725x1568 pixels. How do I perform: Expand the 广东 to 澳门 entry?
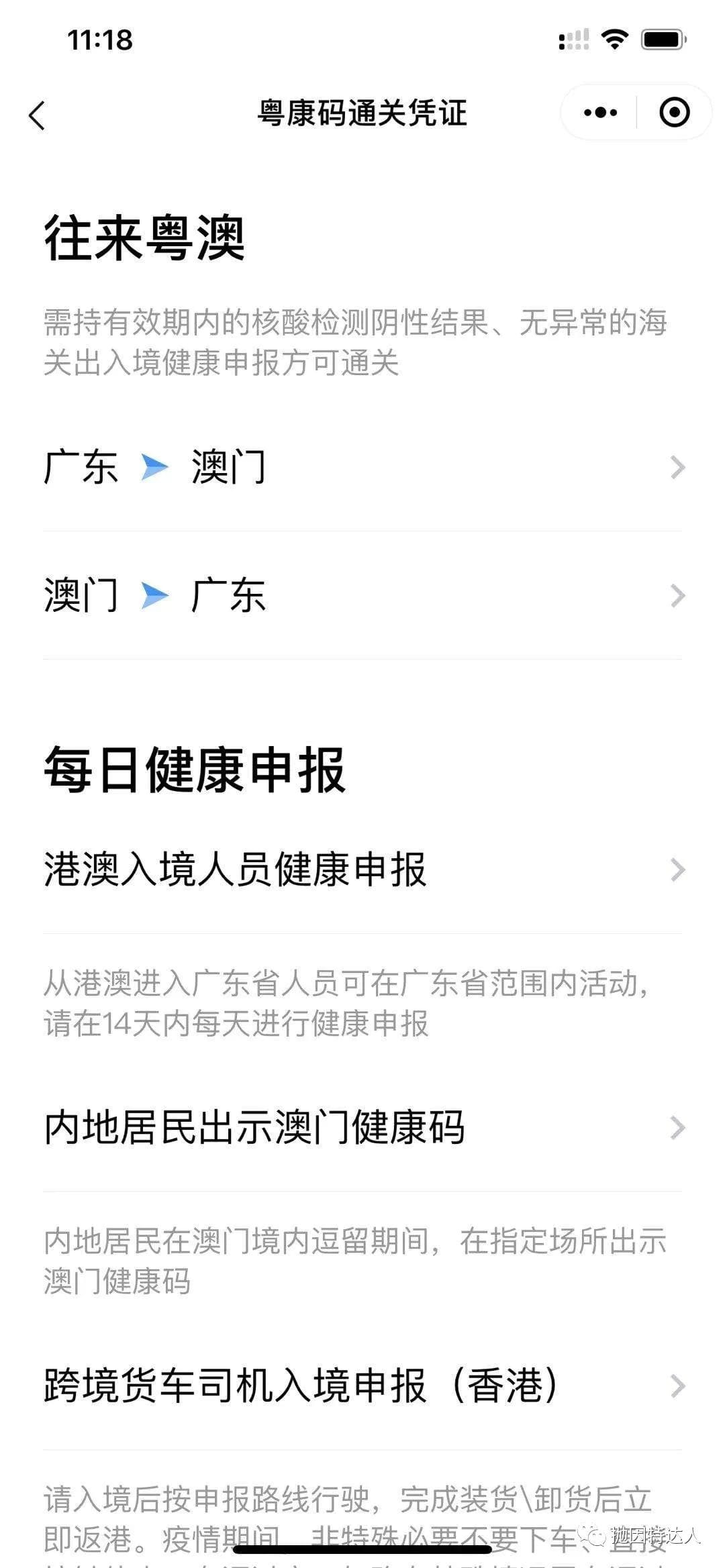(x=679, y=468)
